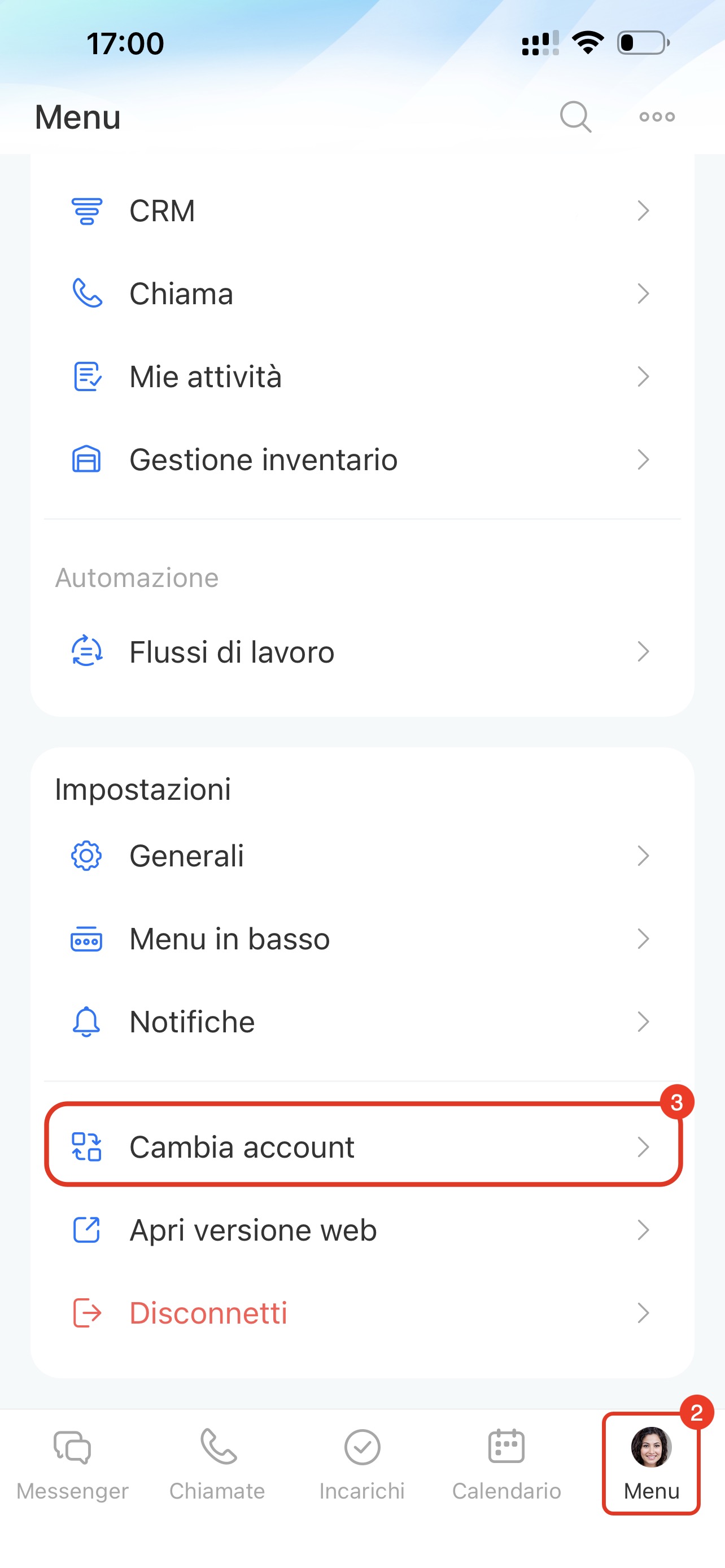Viewport: 725px width, 1568px height.
Task: Tap Disconnetti to log out
Action: coord(361,1312)
